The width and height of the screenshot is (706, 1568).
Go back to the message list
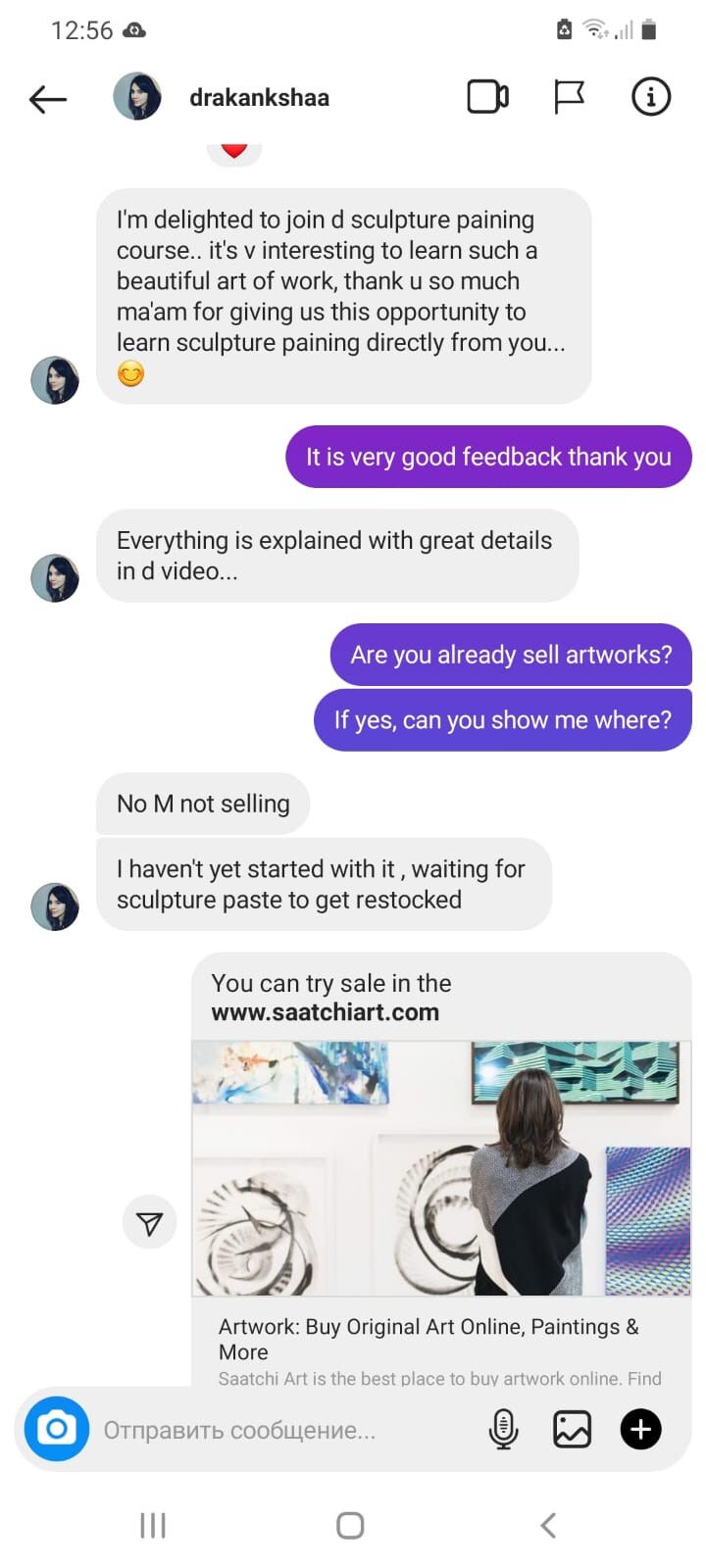pos(47,98)
